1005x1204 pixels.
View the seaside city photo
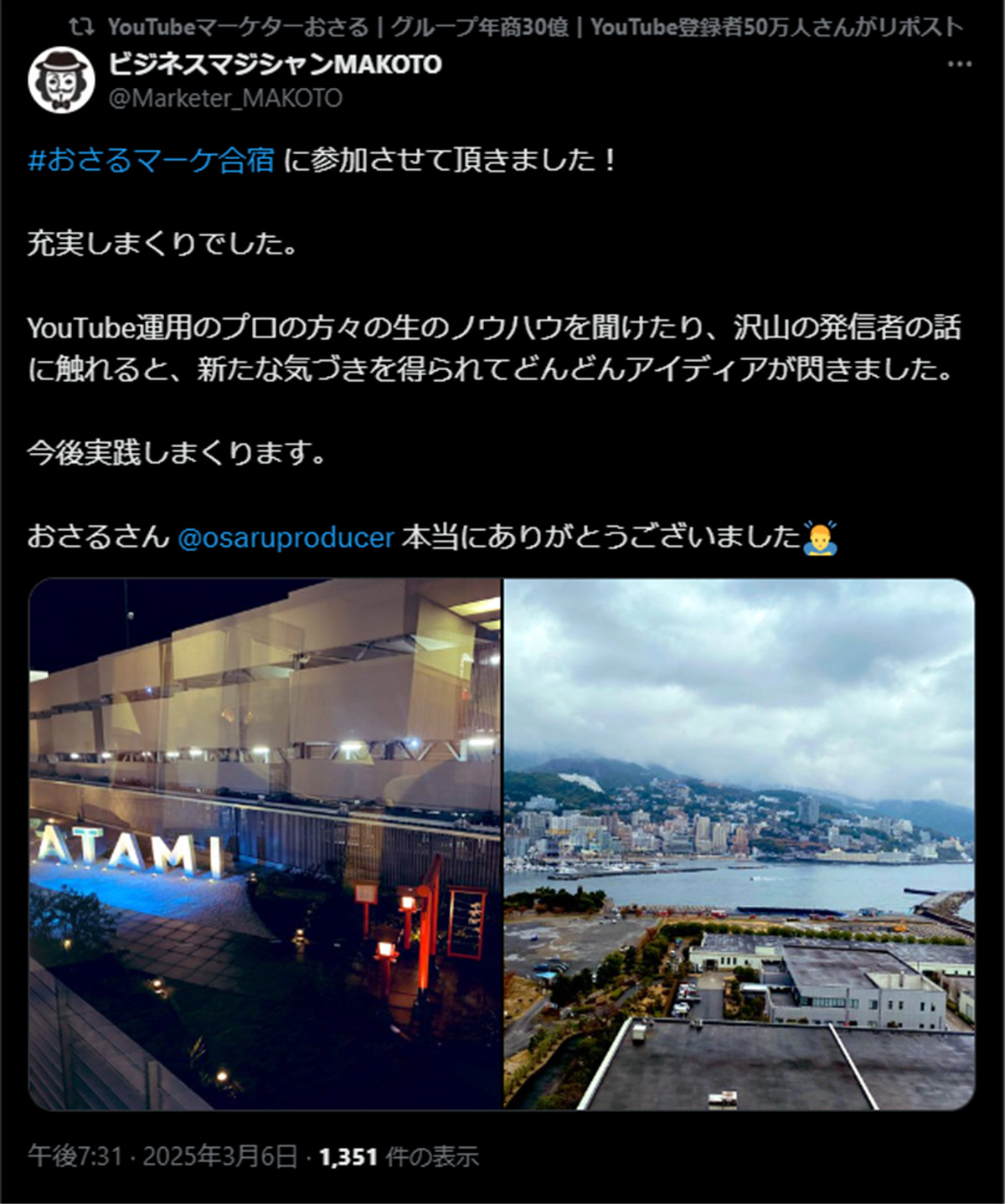tap(740, 844)
